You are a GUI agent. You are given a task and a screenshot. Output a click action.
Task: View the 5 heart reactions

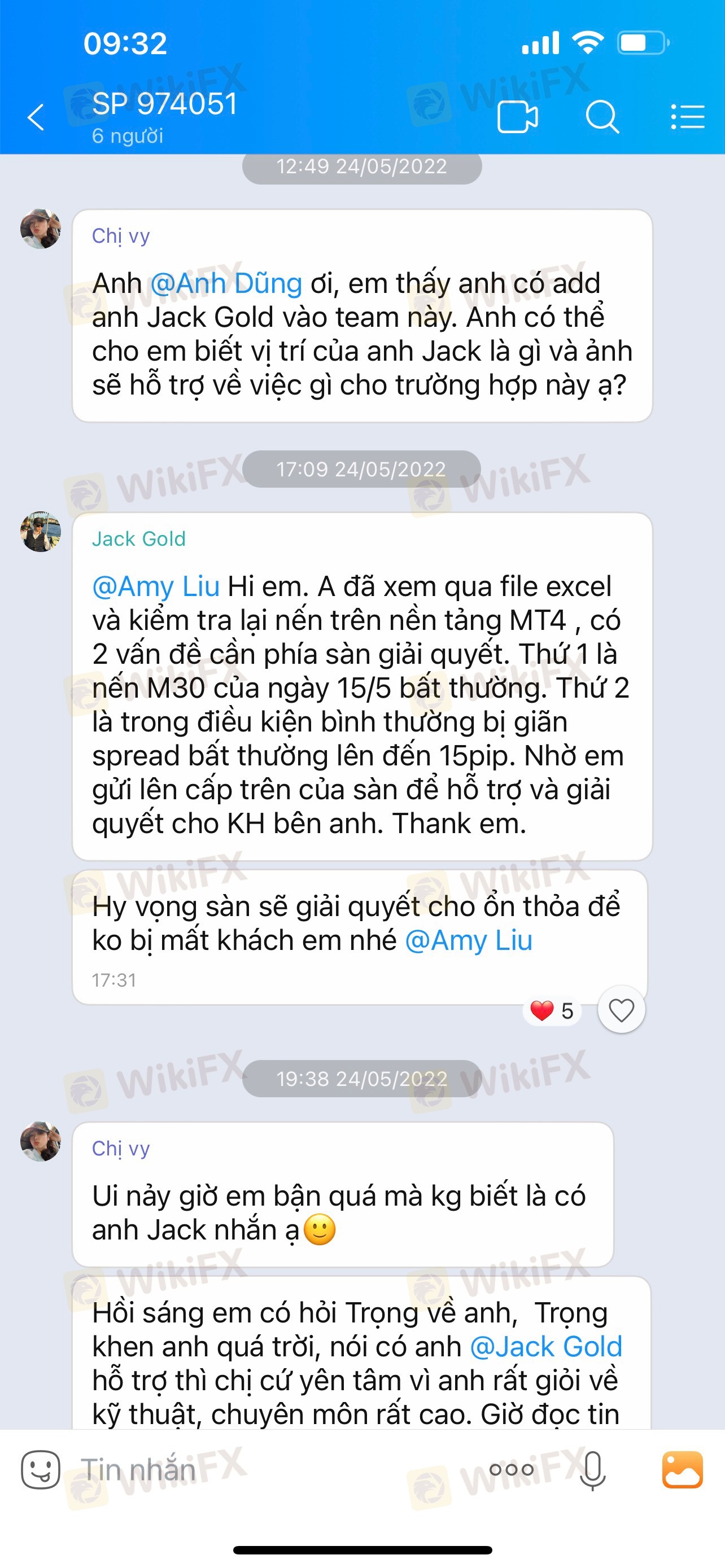pos(552,1011)
